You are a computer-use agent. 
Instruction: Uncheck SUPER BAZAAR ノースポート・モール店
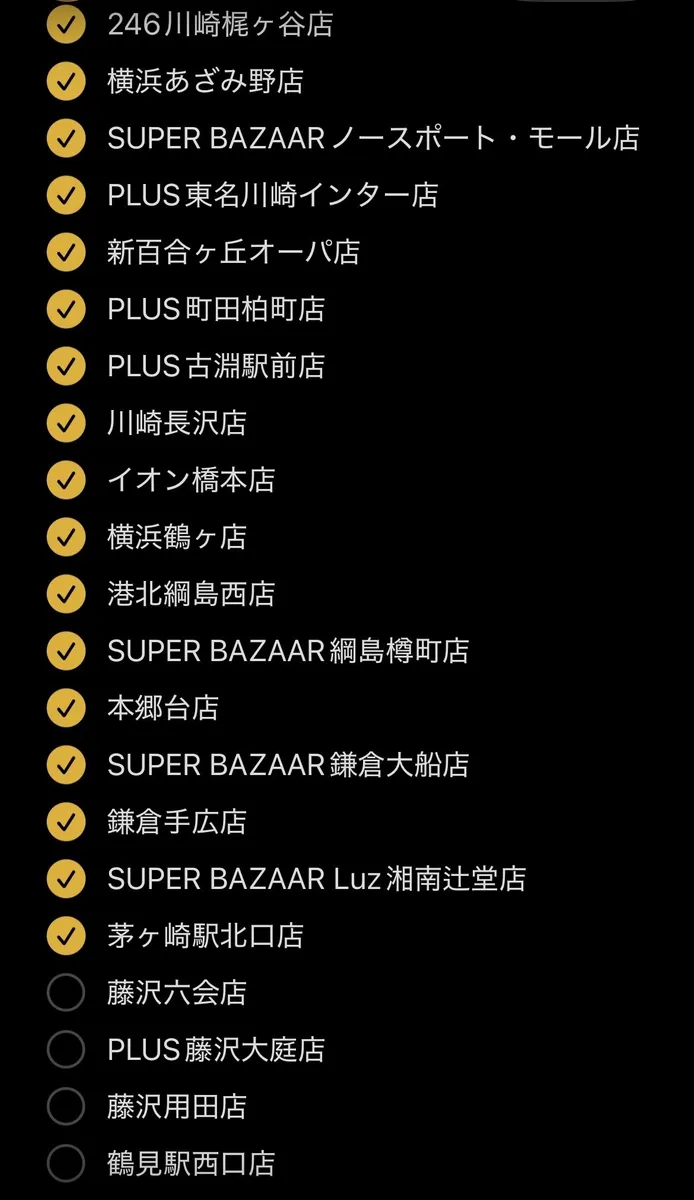point(66,139)
